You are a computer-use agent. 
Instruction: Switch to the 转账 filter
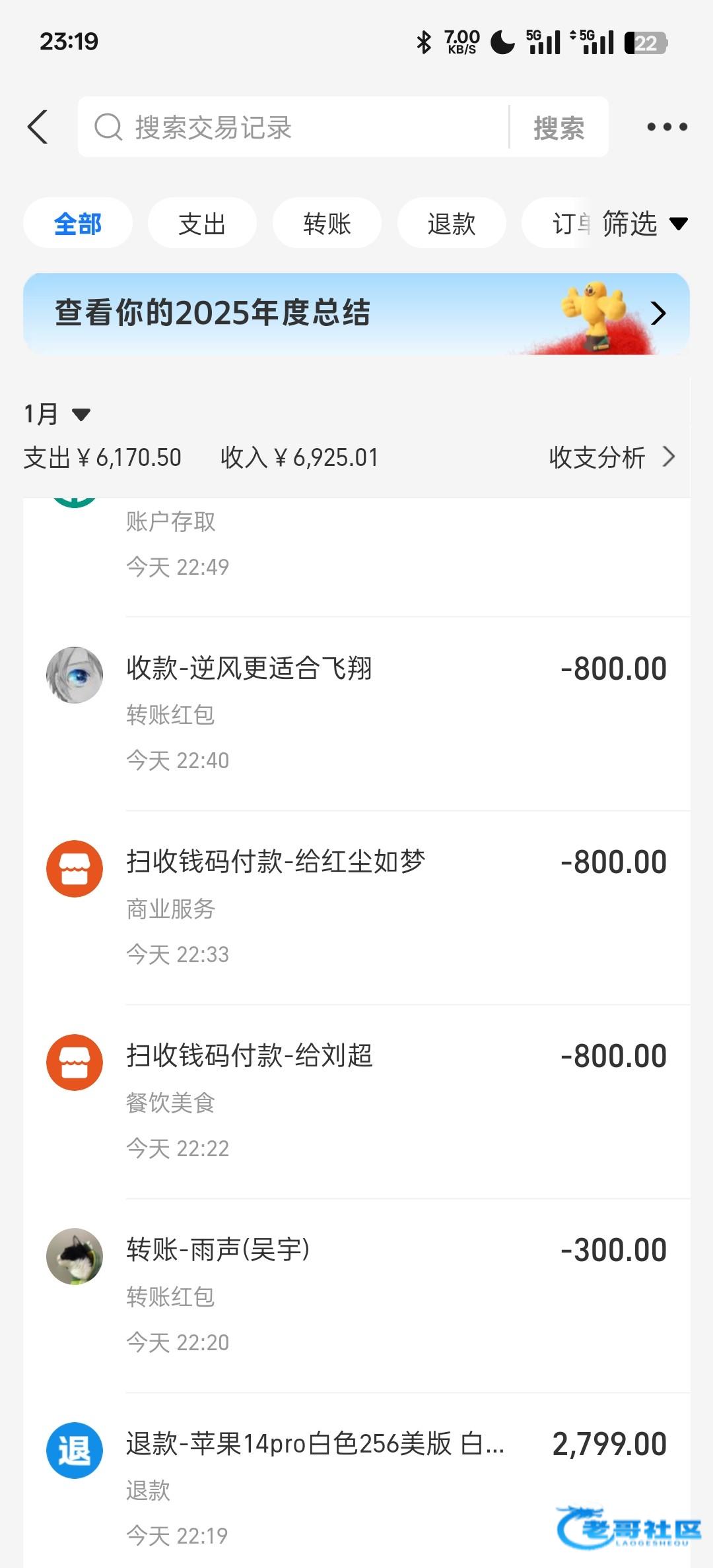click(327, 224)
